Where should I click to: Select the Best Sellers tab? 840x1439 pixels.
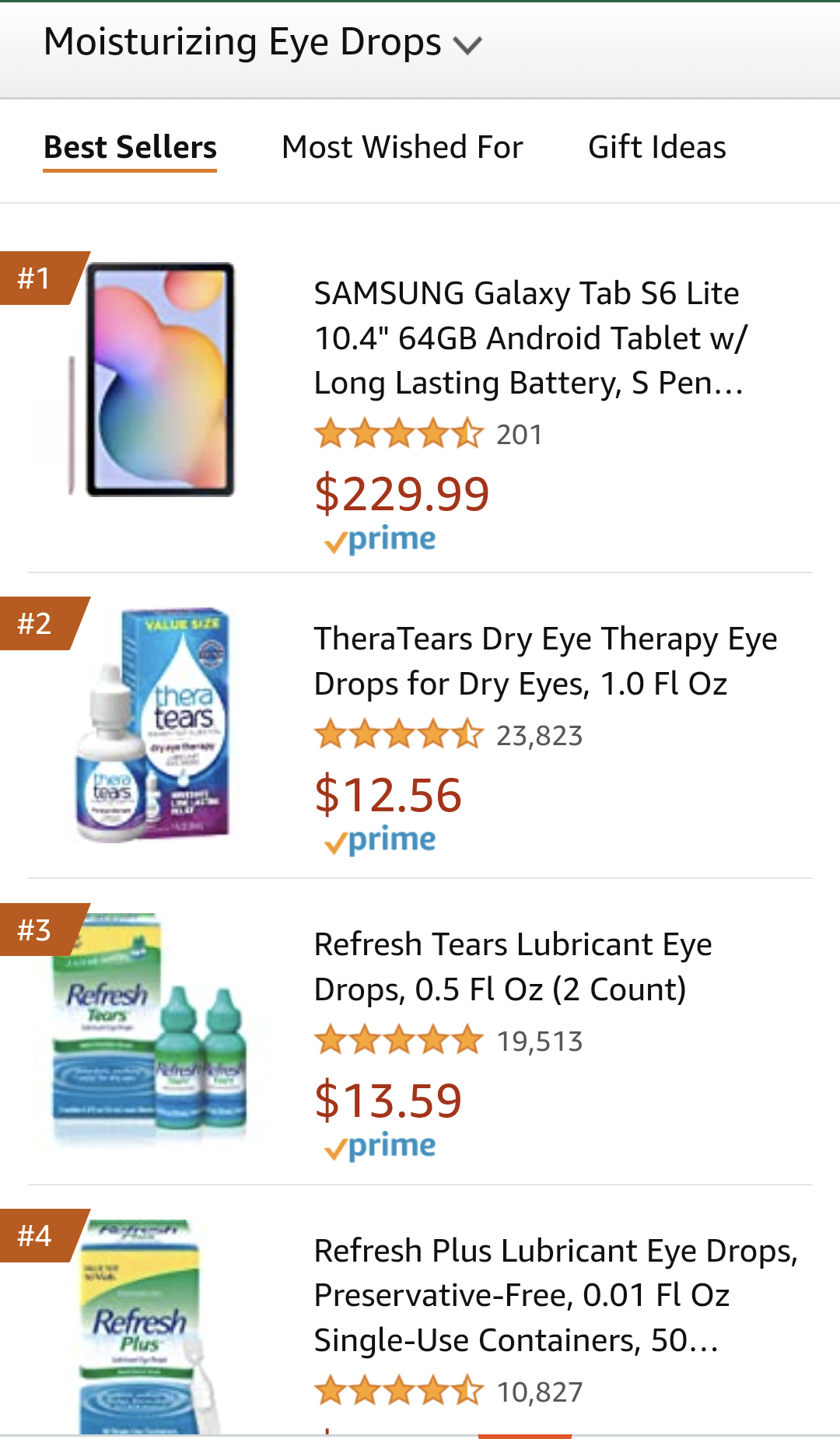(x=130, y=147)
